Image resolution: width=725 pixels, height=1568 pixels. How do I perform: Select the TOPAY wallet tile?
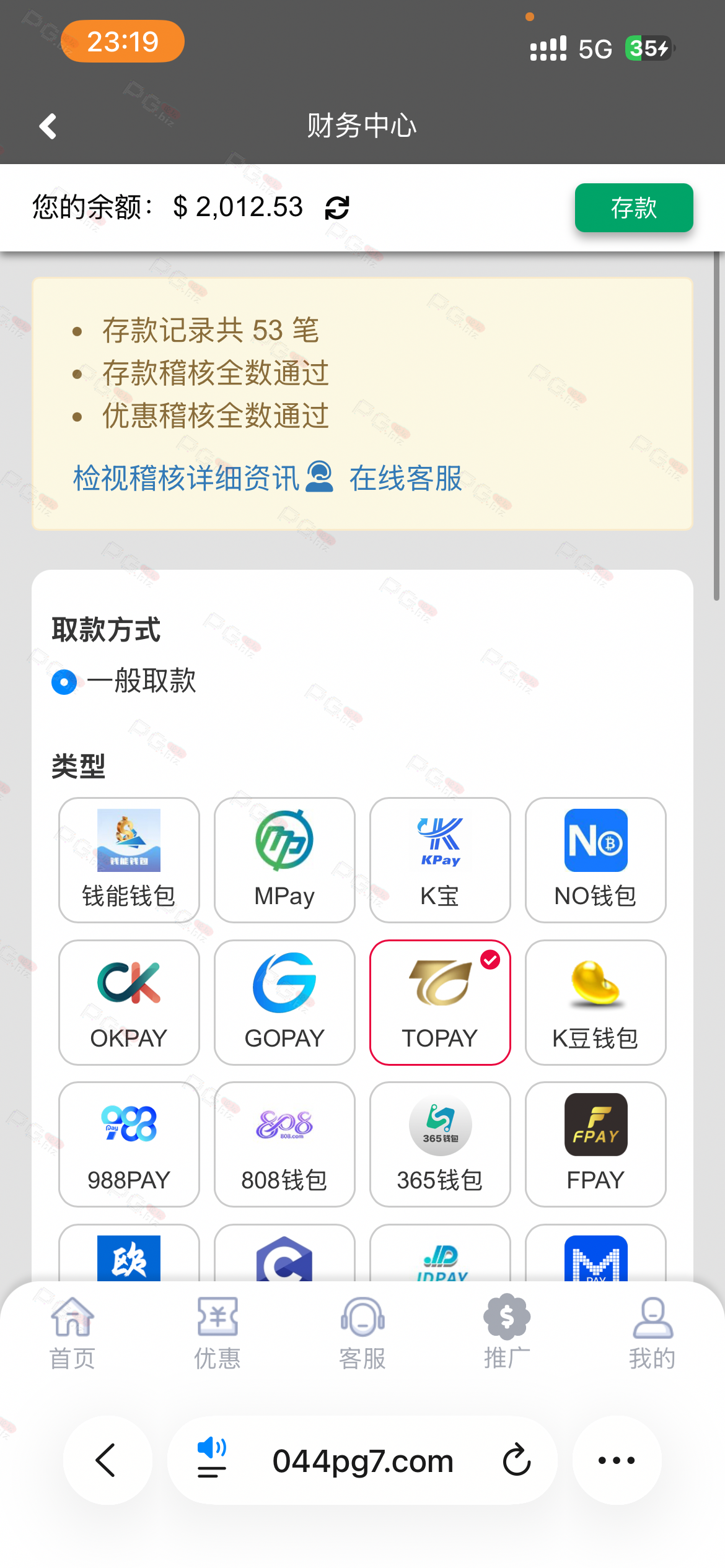tap(440, 1002)
